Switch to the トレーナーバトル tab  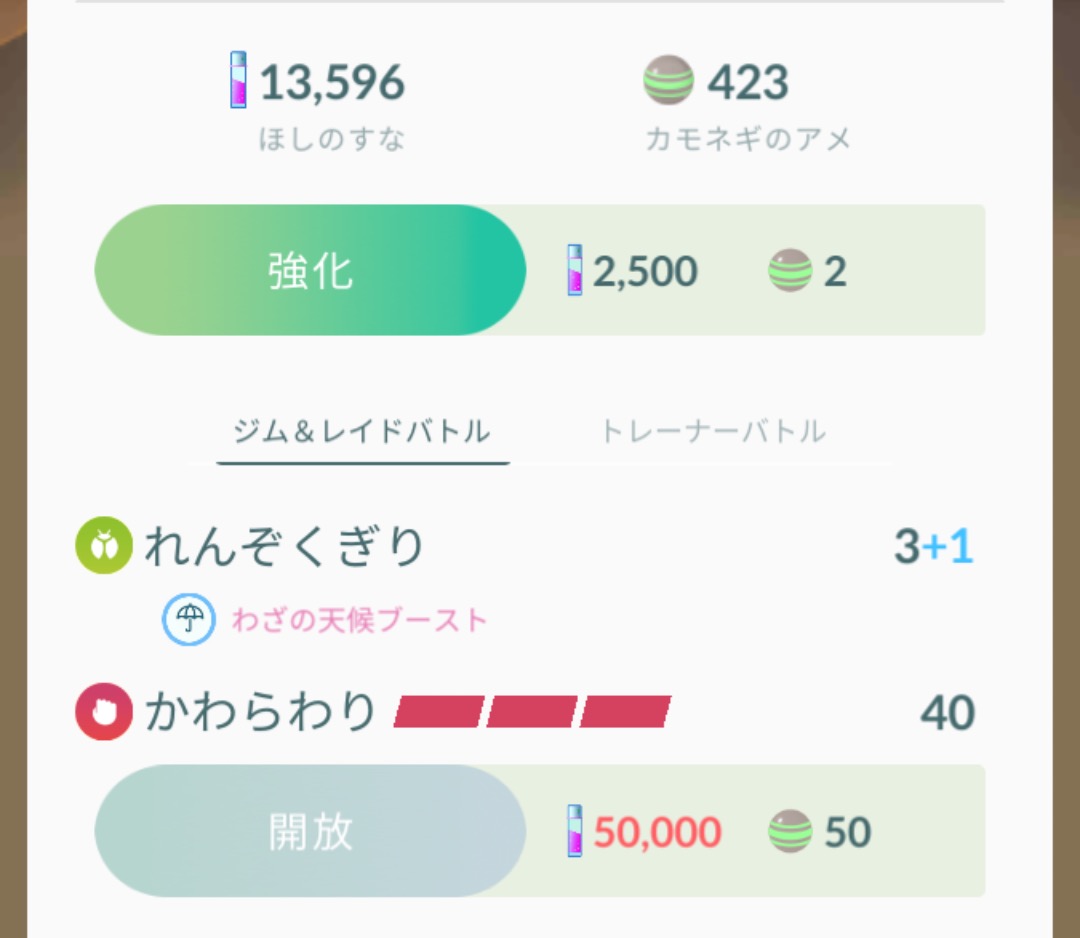(x=712, y=432)
